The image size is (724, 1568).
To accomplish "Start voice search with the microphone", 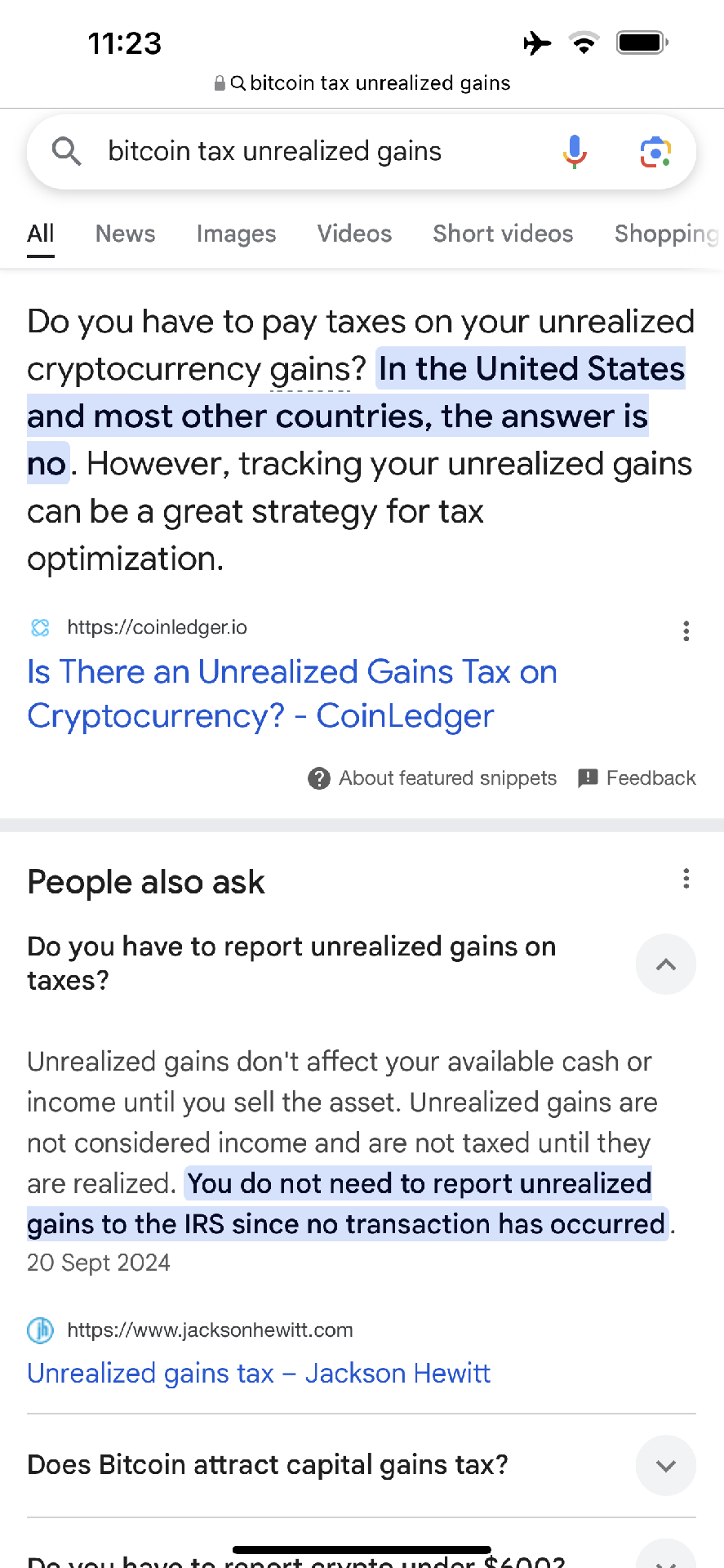I will click(x=575, y=152).
